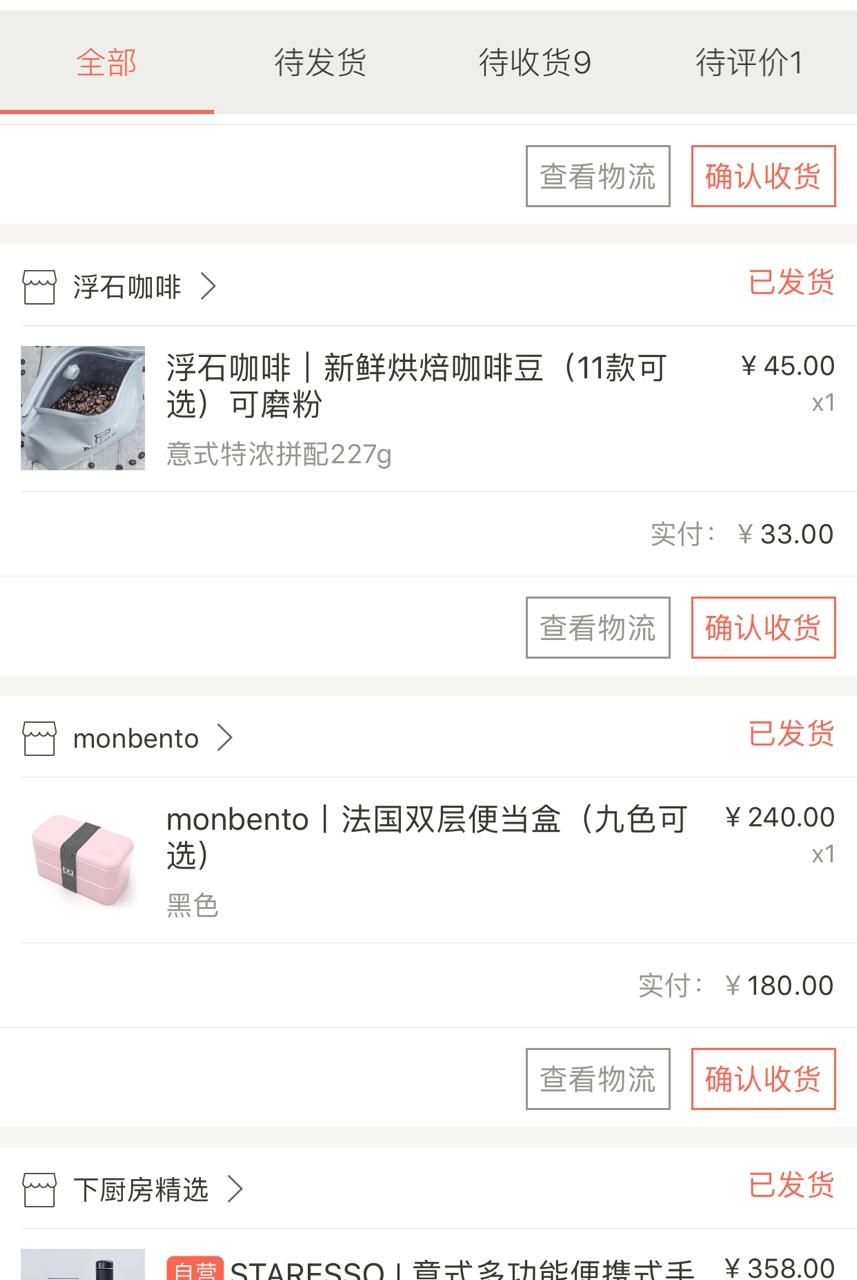Switch to the 待发货 tab
The height and width of the screenshot is (1280, 857).
pos(320,63)
